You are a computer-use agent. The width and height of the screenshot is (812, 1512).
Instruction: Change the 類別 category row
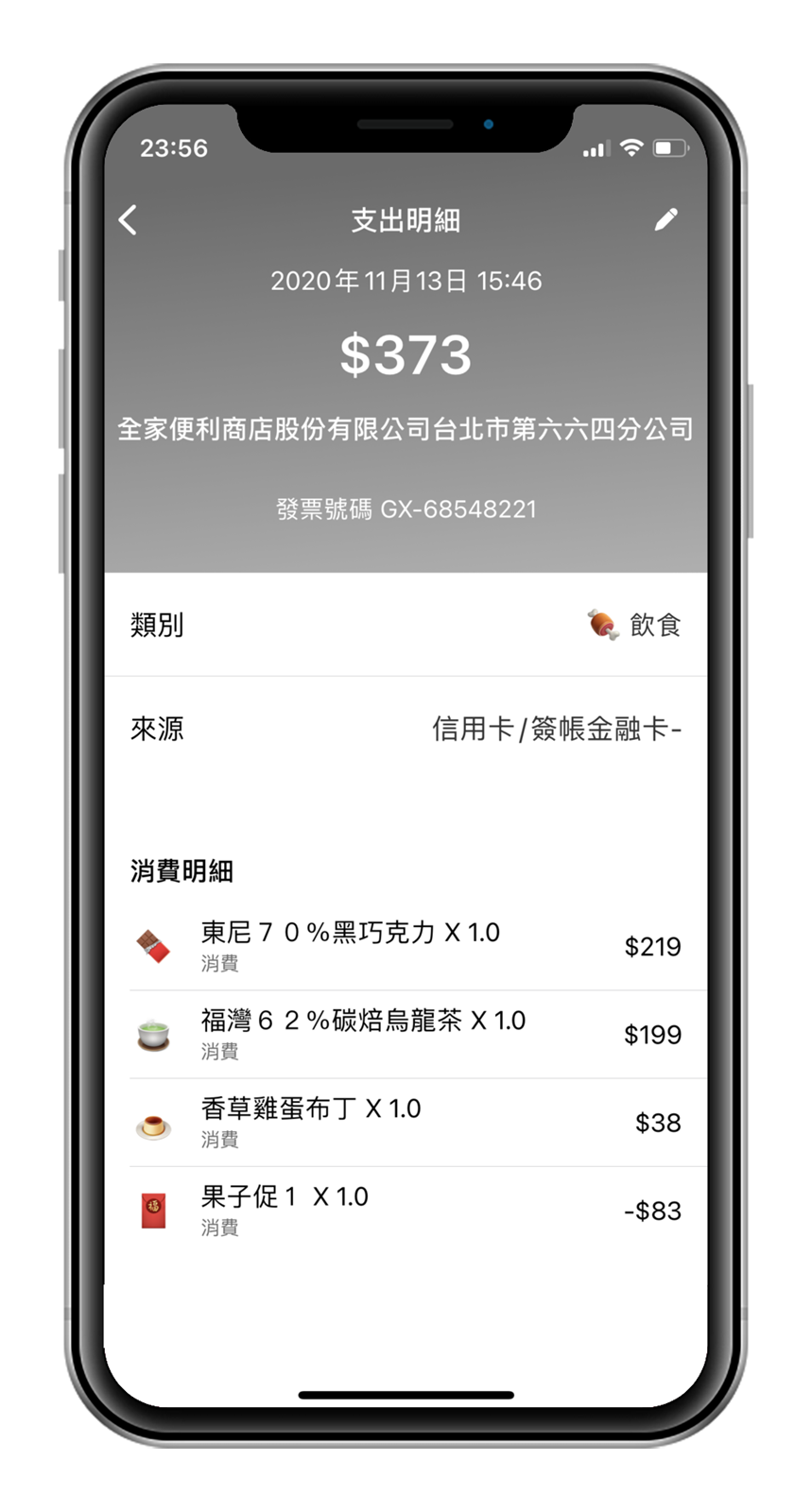(406, 625)
